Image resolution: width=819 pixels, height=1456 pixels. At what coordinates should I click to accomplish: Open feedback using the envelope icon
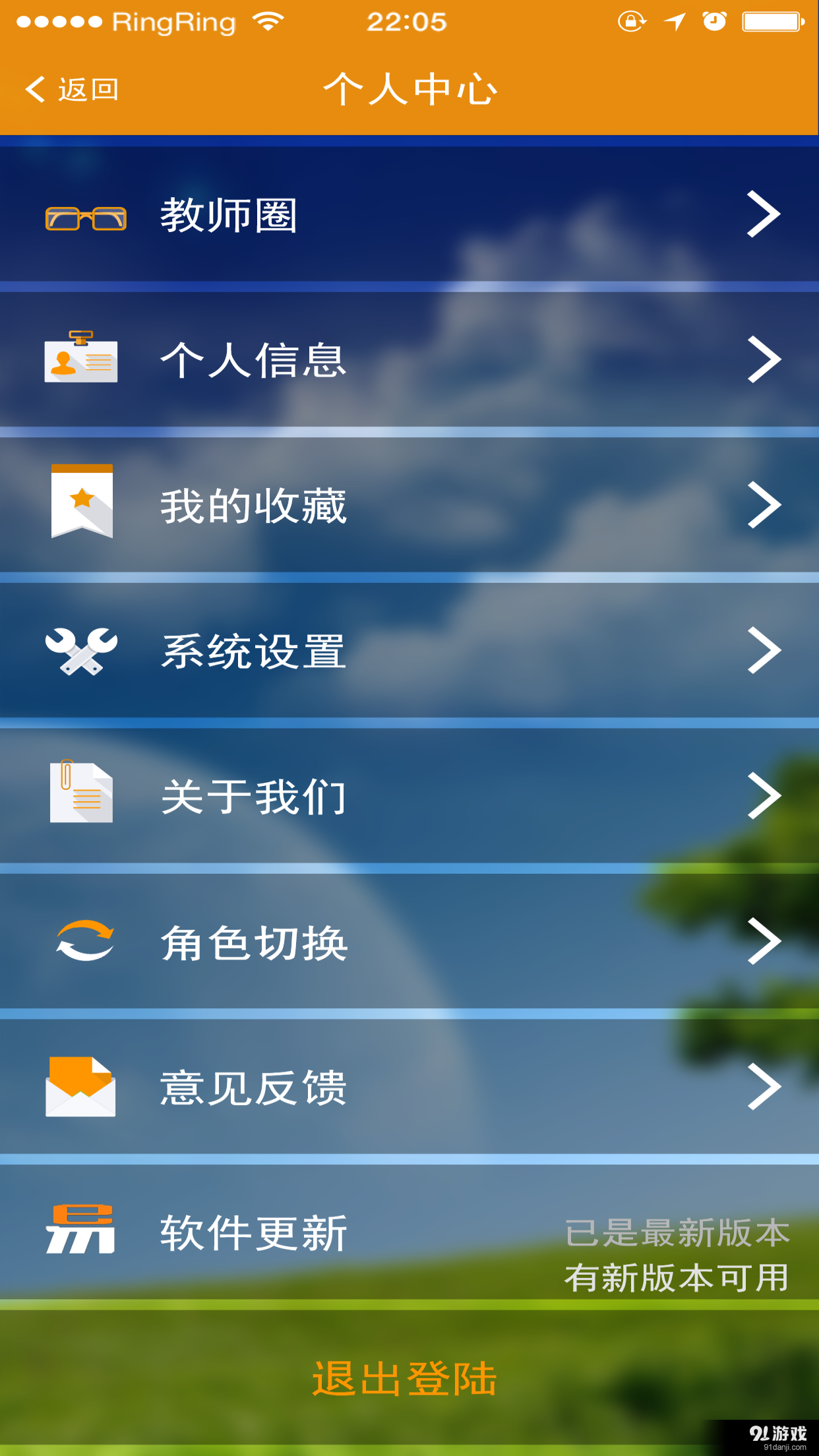coord(80,1088)
